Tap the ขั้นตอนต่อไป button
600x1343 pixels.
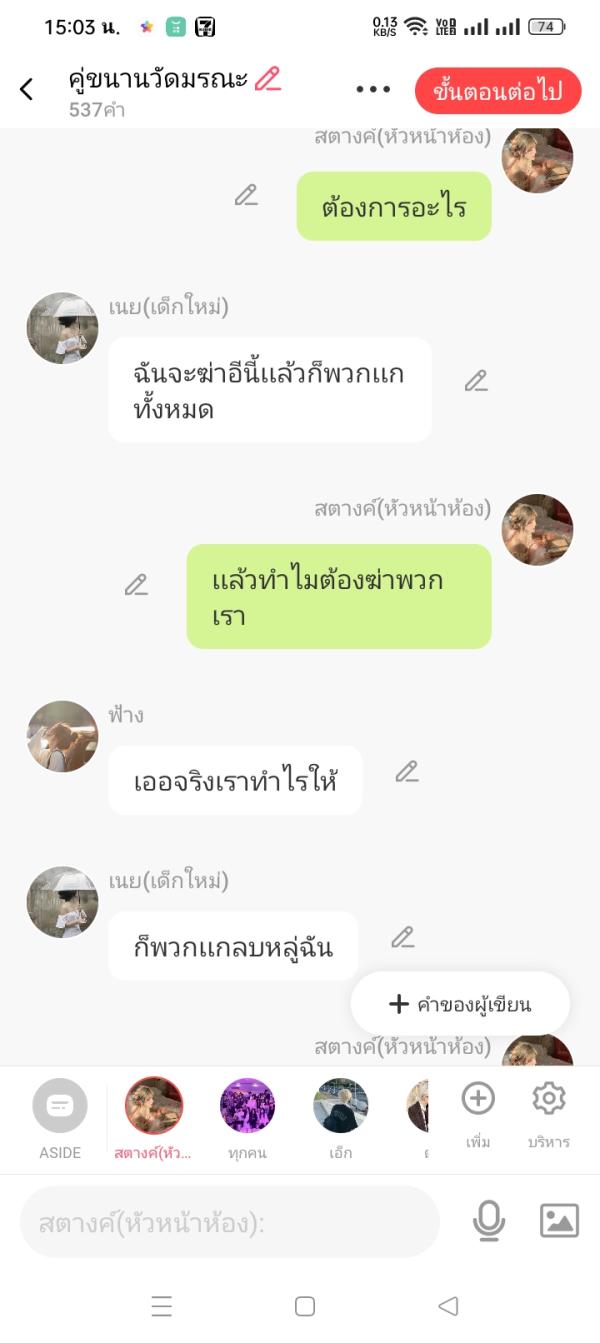pyautogui.click(x=497, y=92)
